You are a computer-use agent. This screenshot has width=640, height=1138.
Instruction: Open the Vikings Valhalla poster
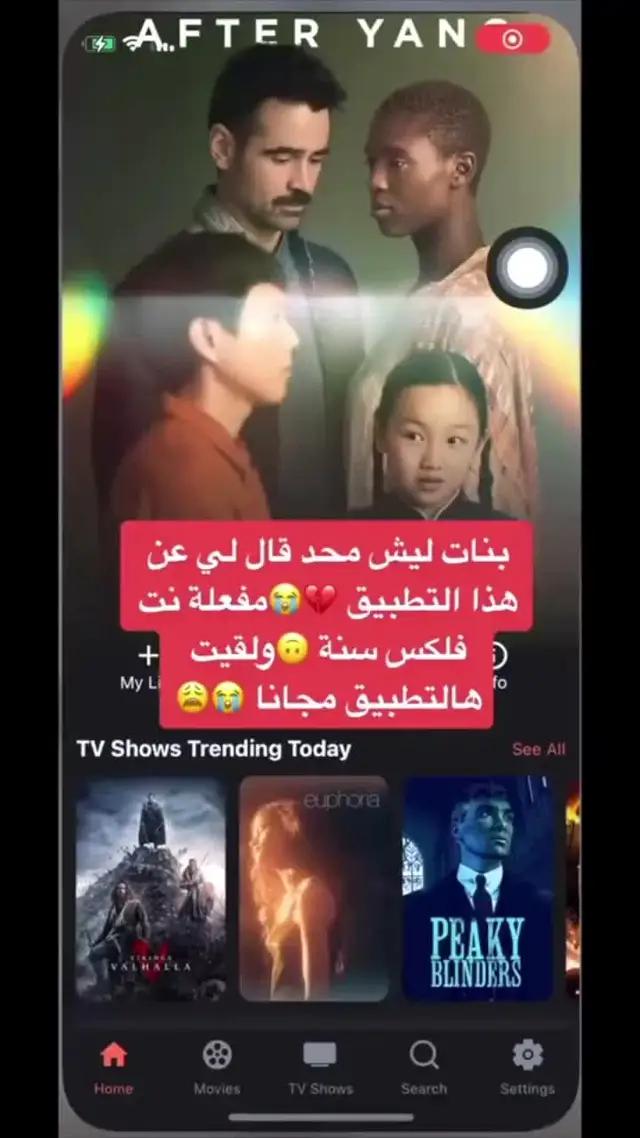(x=151, y=889)
